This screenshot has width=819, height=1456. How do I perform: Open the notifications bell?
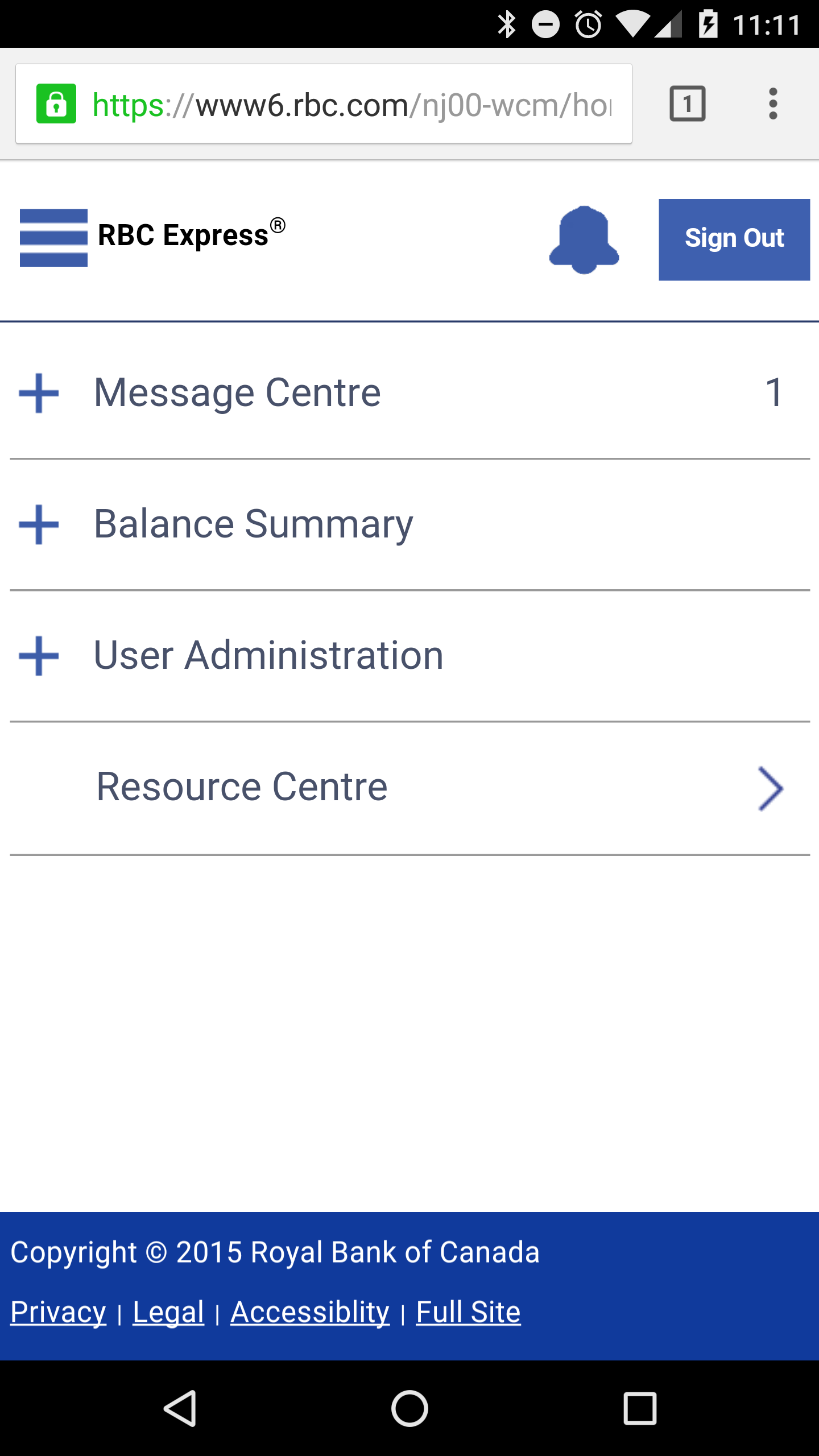pos(584,239)
